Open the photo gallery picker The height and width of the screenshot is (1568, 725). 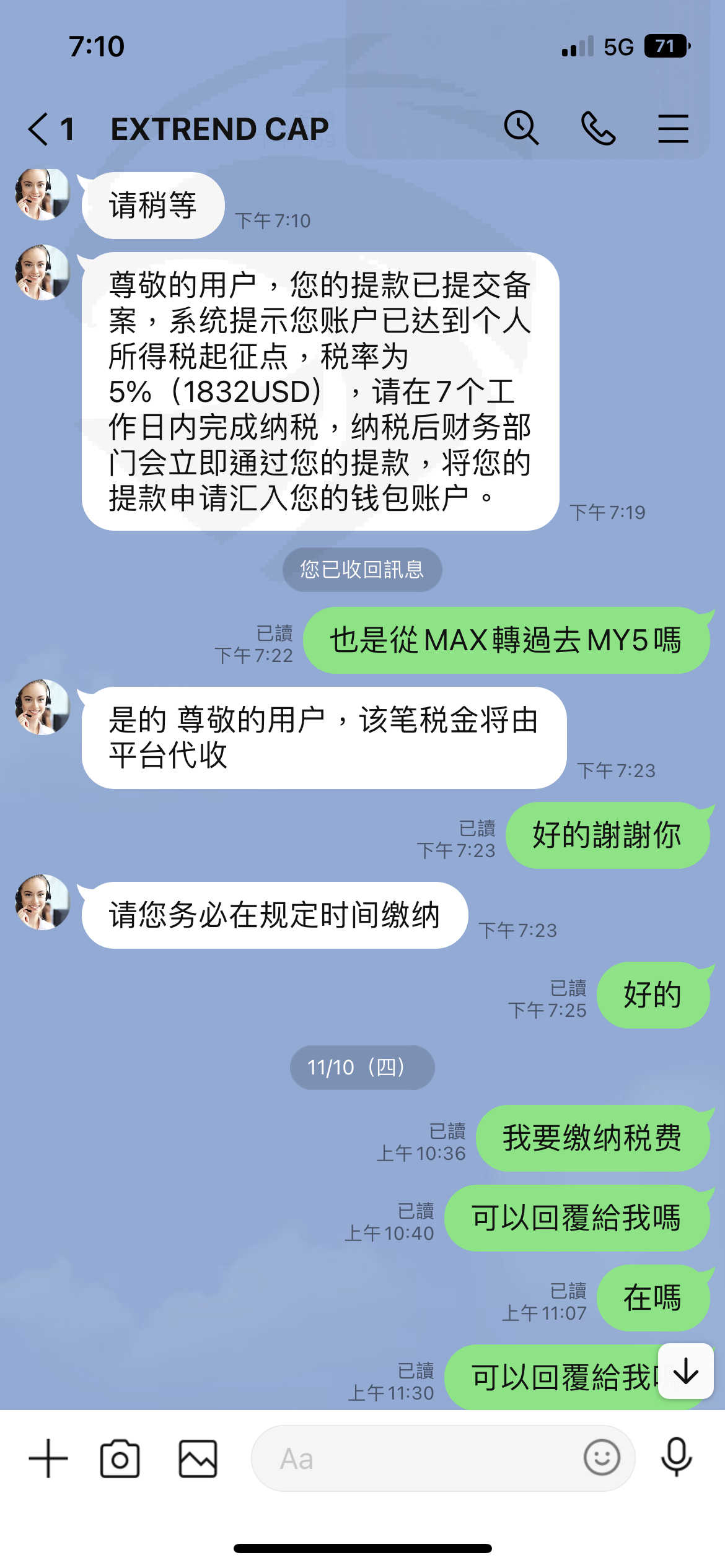(198, 1459)
